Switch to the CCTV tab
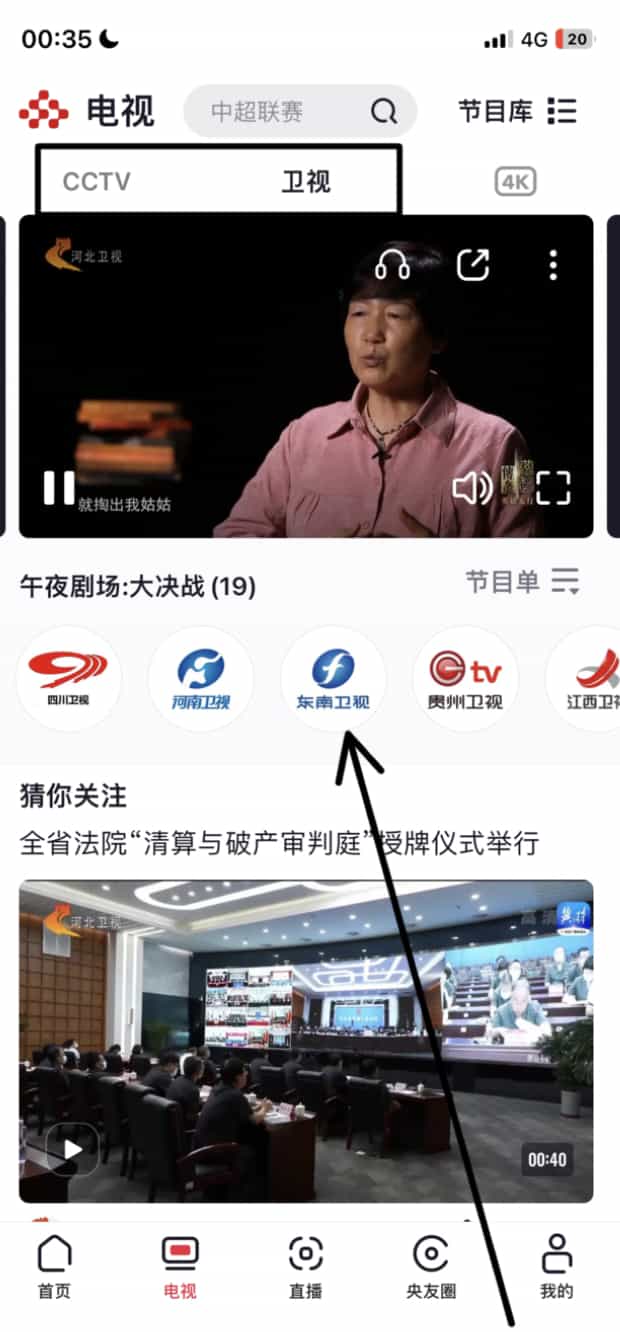This screenshot has height=1332, width=620. (x=97, y=182)
